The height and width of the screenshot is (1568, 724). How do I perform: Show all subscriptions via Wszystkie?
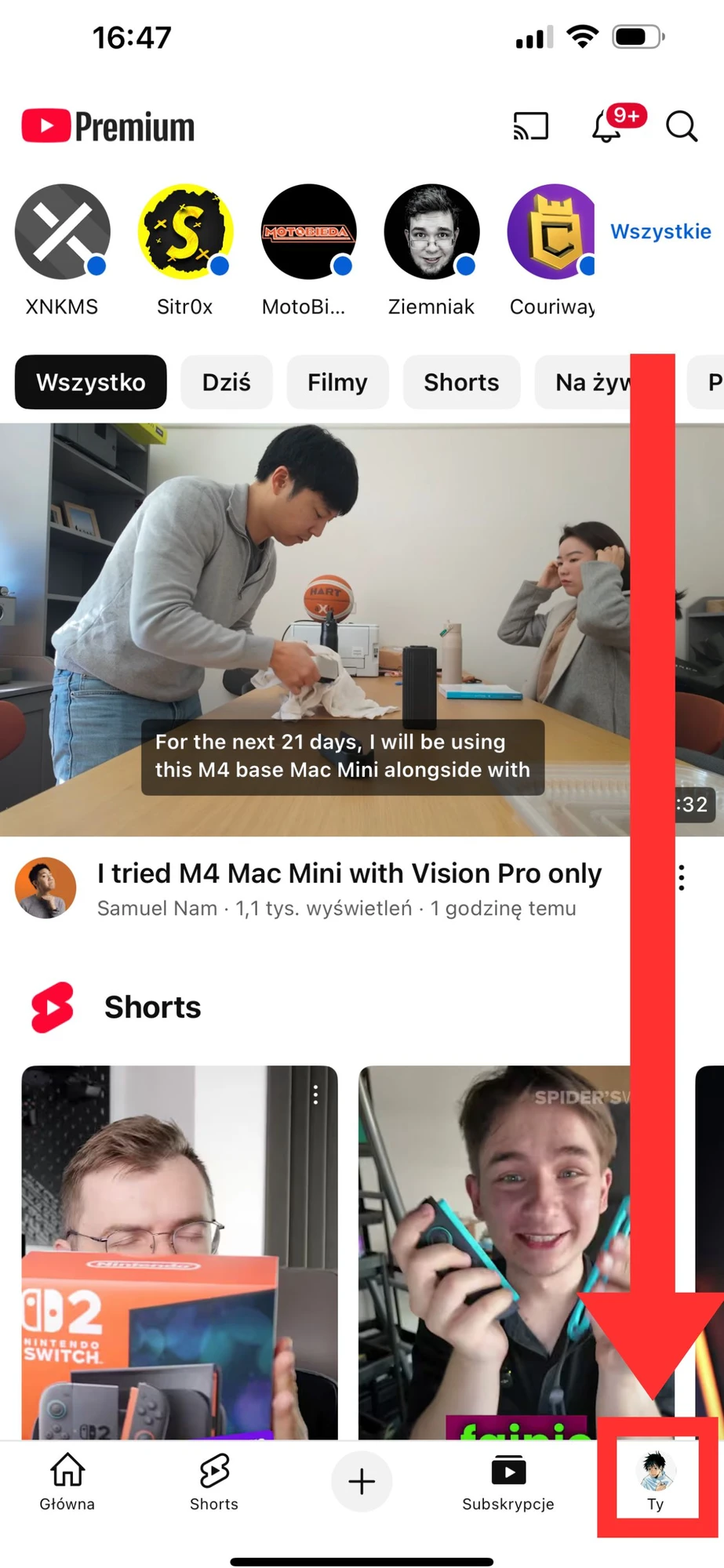point(660,231)
